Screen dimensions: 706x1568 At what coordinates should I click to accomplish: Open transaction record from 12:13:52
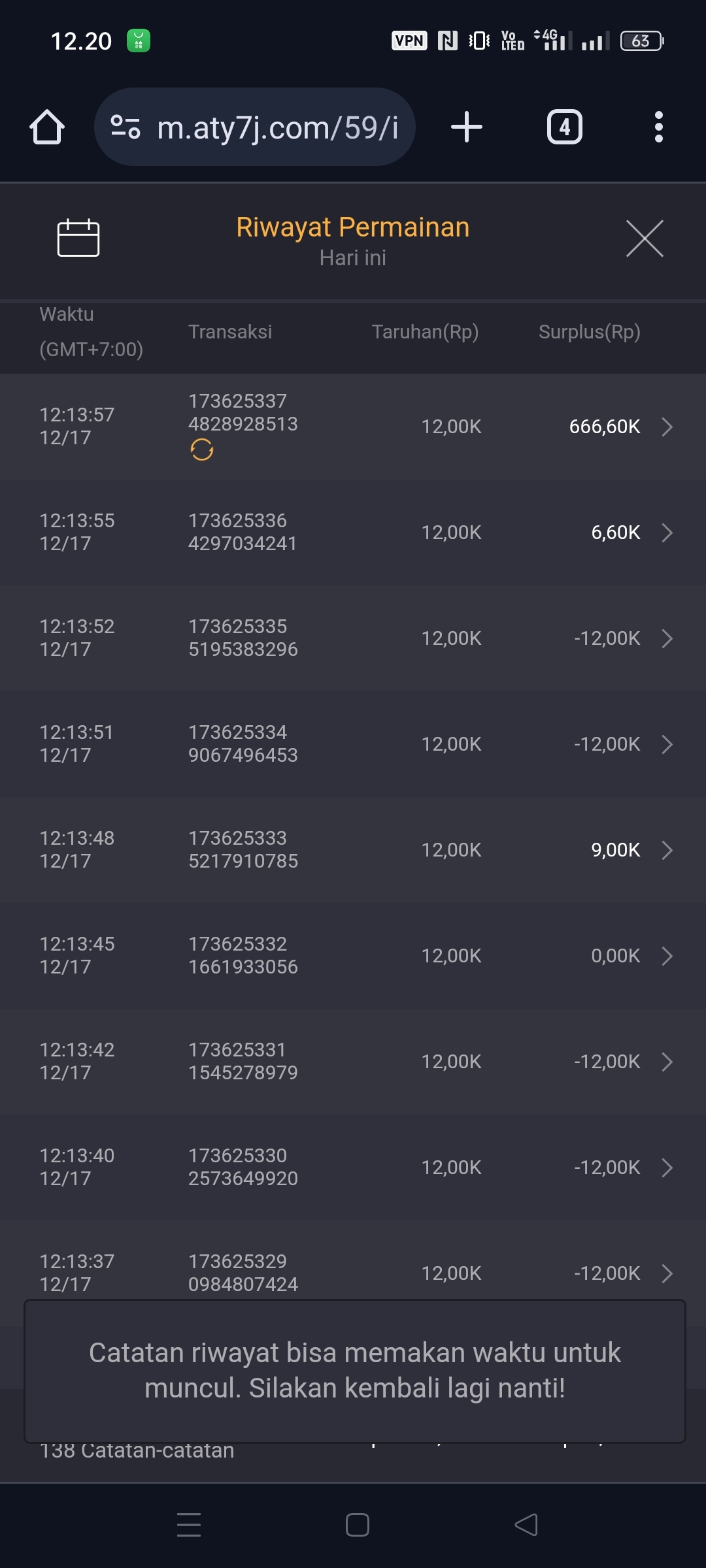click(666, 638)
